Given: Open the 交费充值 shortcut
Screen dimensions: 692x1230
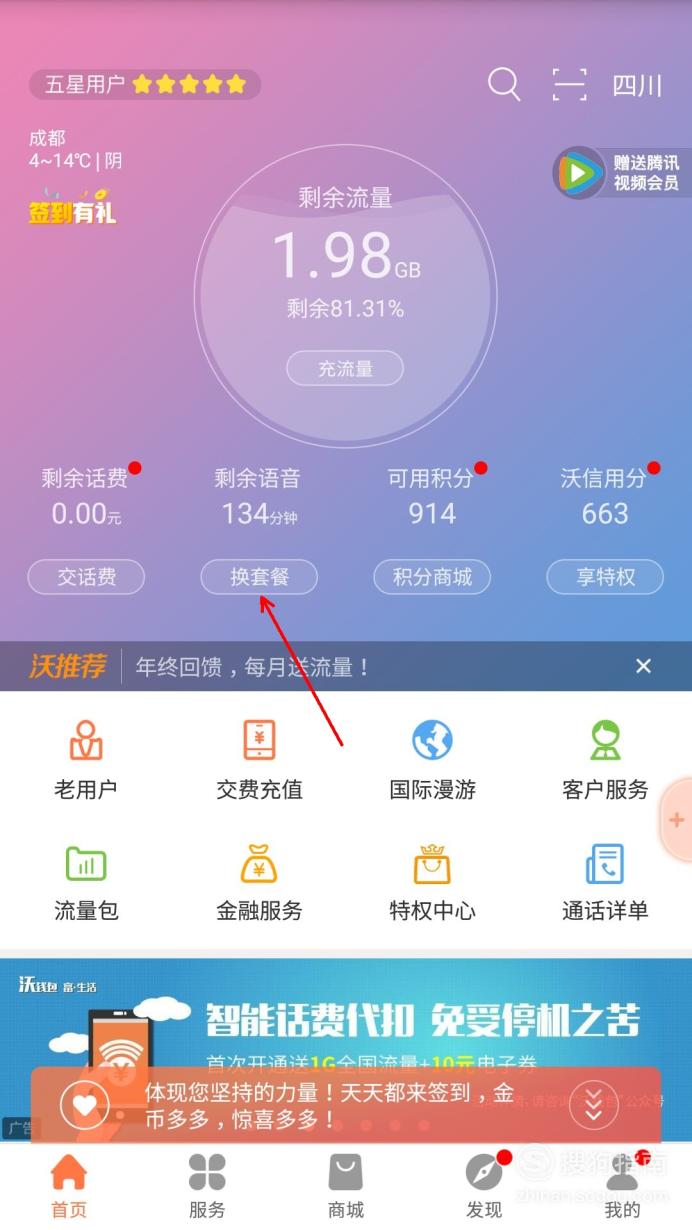Looking at the screenshot, I should (x=259, y=760).
